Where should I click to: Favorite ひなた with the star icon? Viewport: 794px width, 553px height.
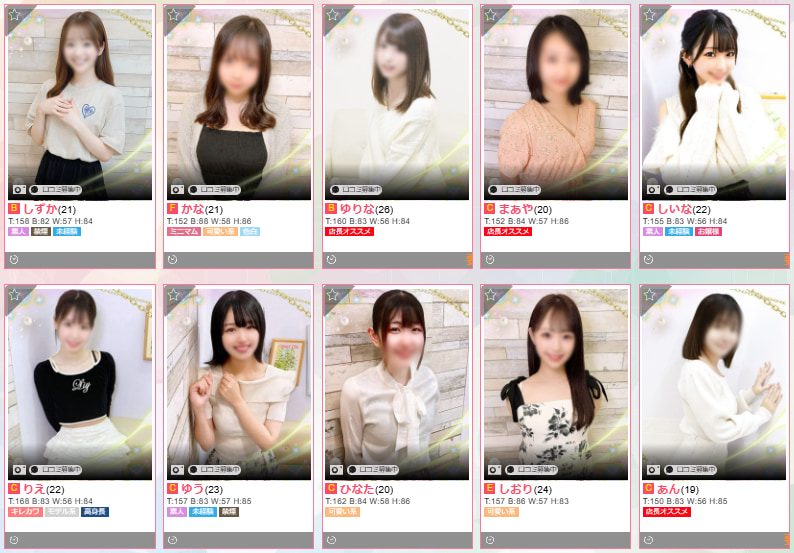pyautogui.click(x=331, y=295)
